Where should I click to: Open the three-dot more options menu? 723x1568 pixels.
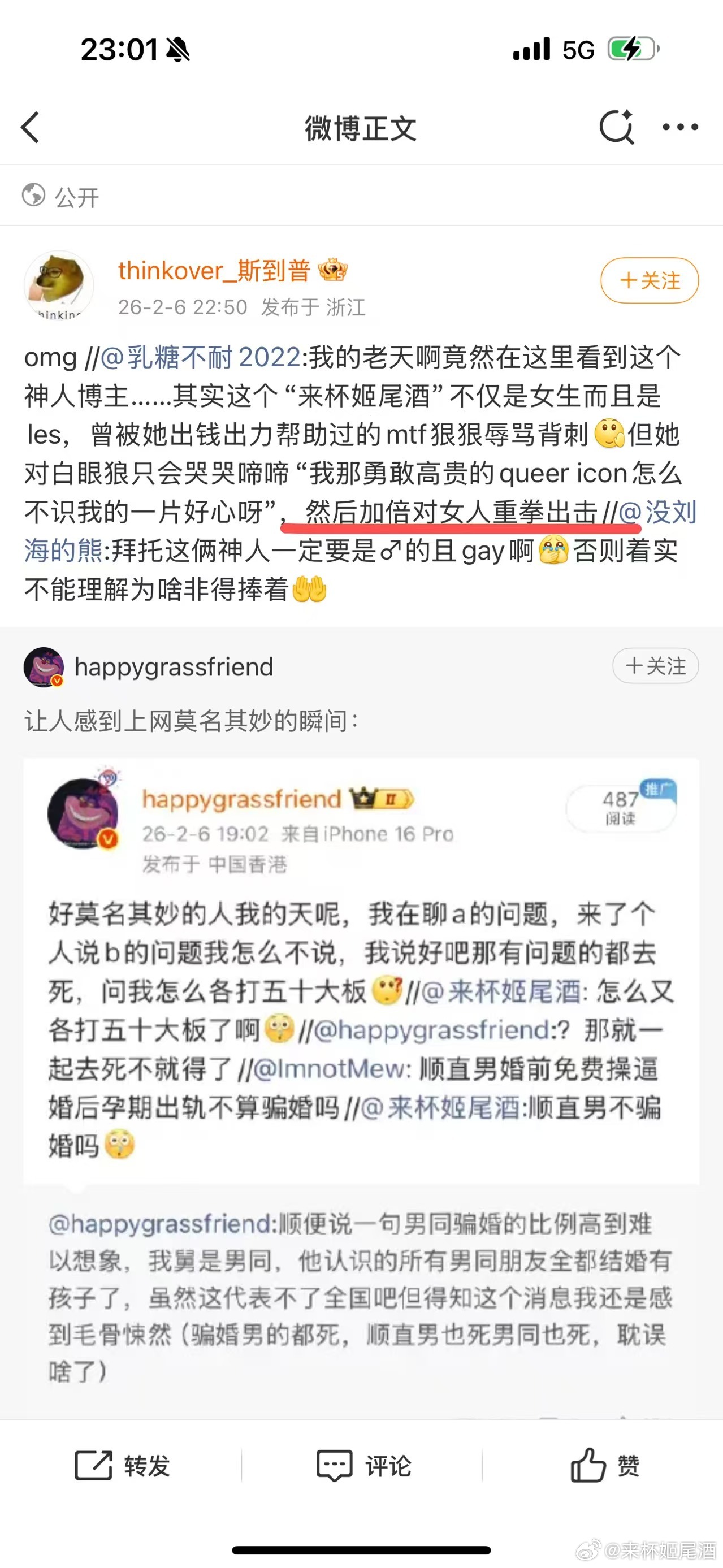tap(680, 127)
